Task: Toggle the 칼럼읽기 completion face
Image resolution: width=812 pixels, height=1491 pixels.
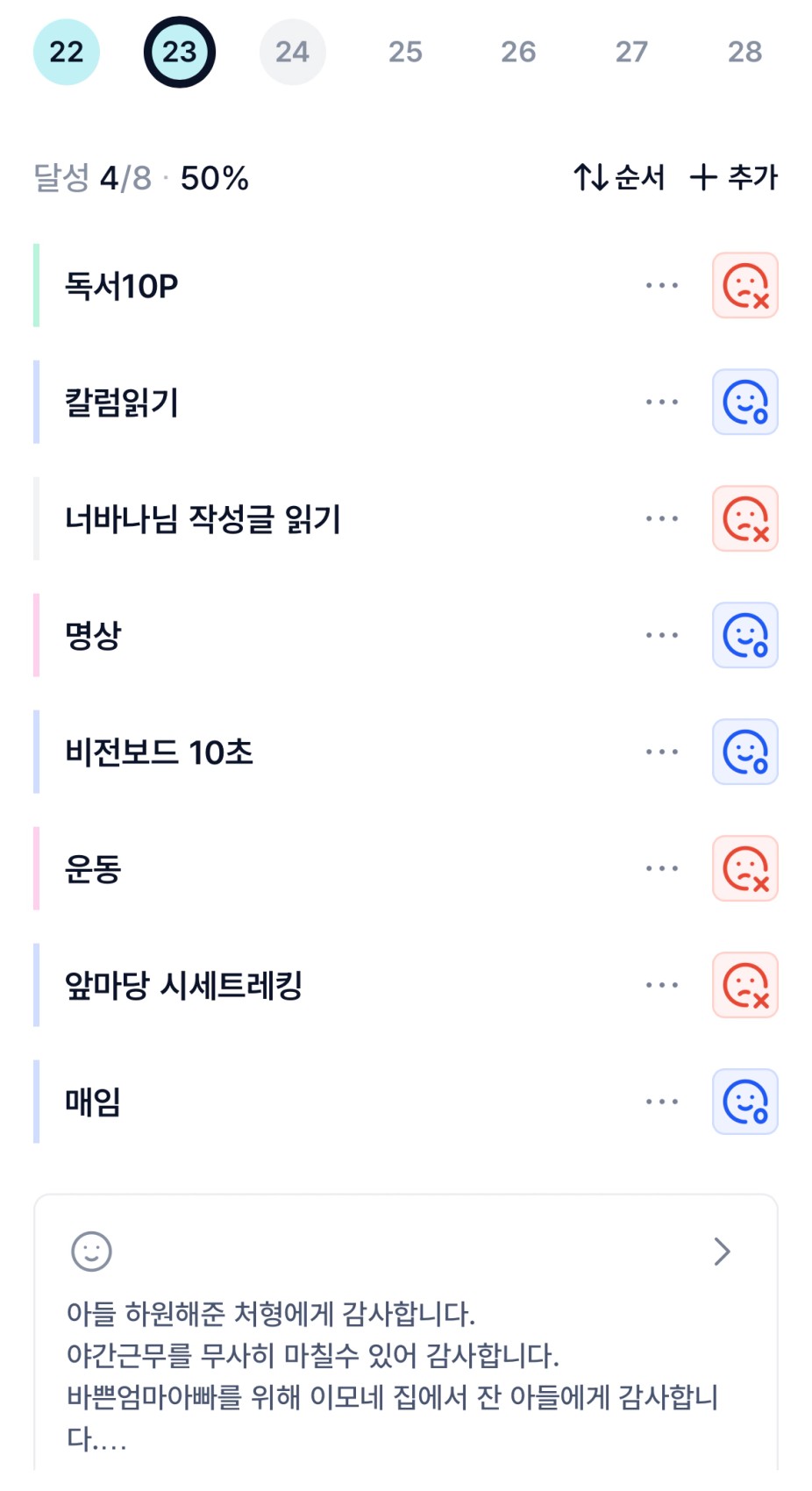Action: point(744,403)
